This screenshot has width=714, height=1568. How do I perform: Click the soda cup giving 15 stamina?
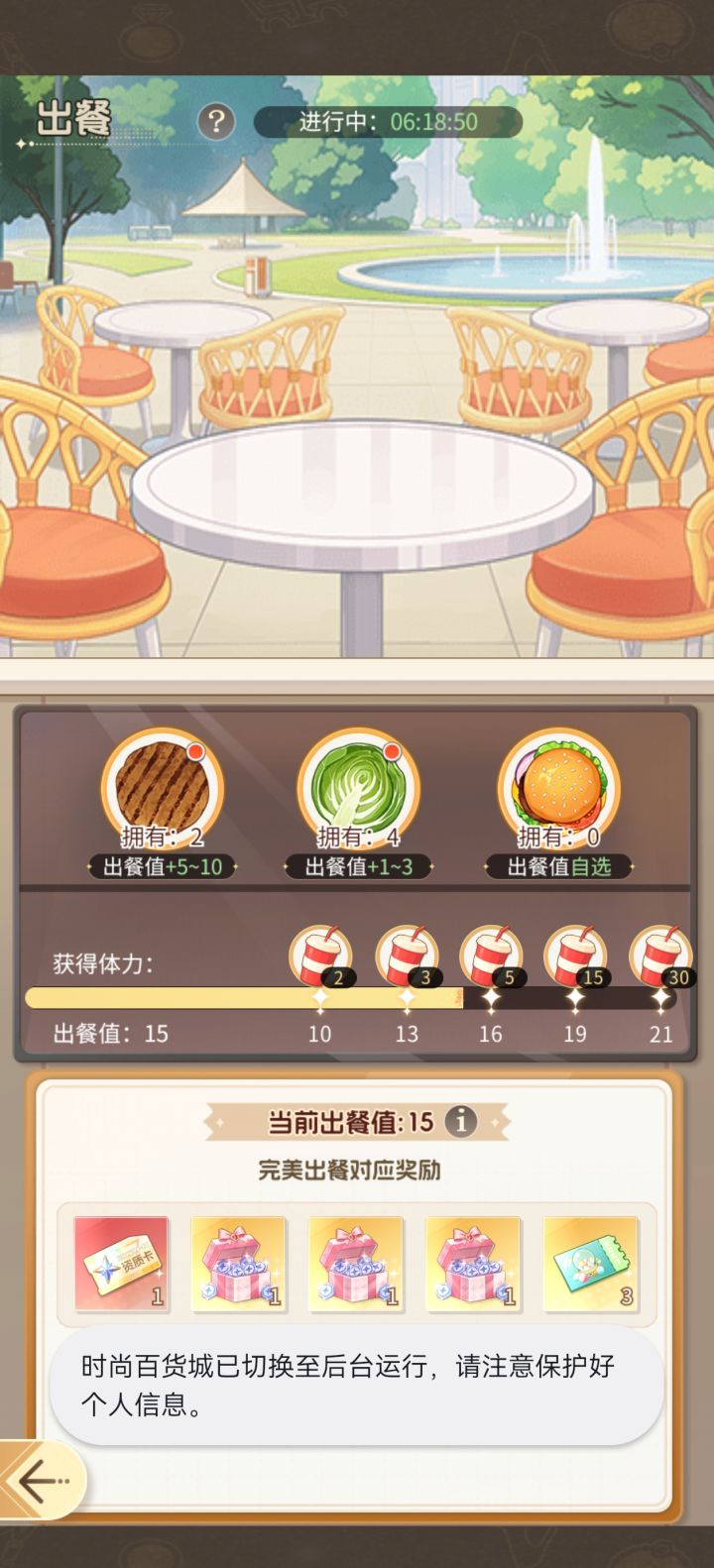[x=575, y=954]
